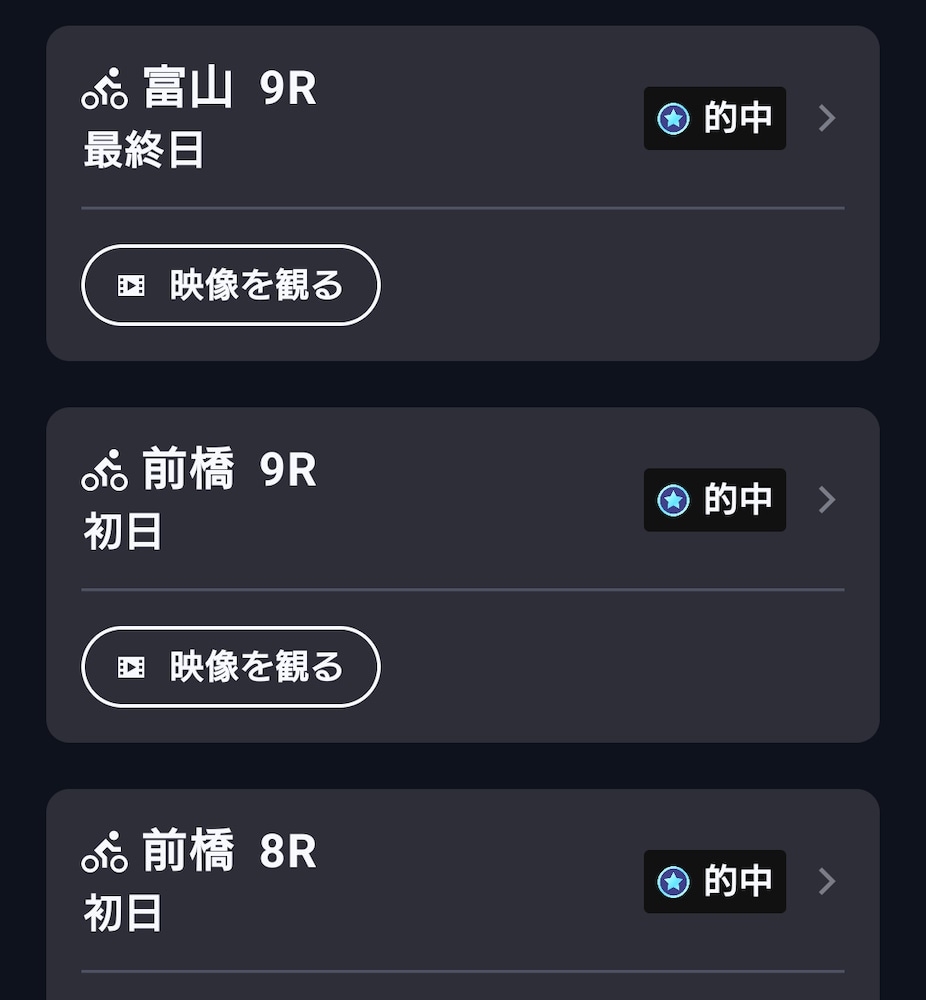Open the 富山 9R race card
Image resolution: width=926 pixels, height=1000 pixels.
tap(826, 118)
